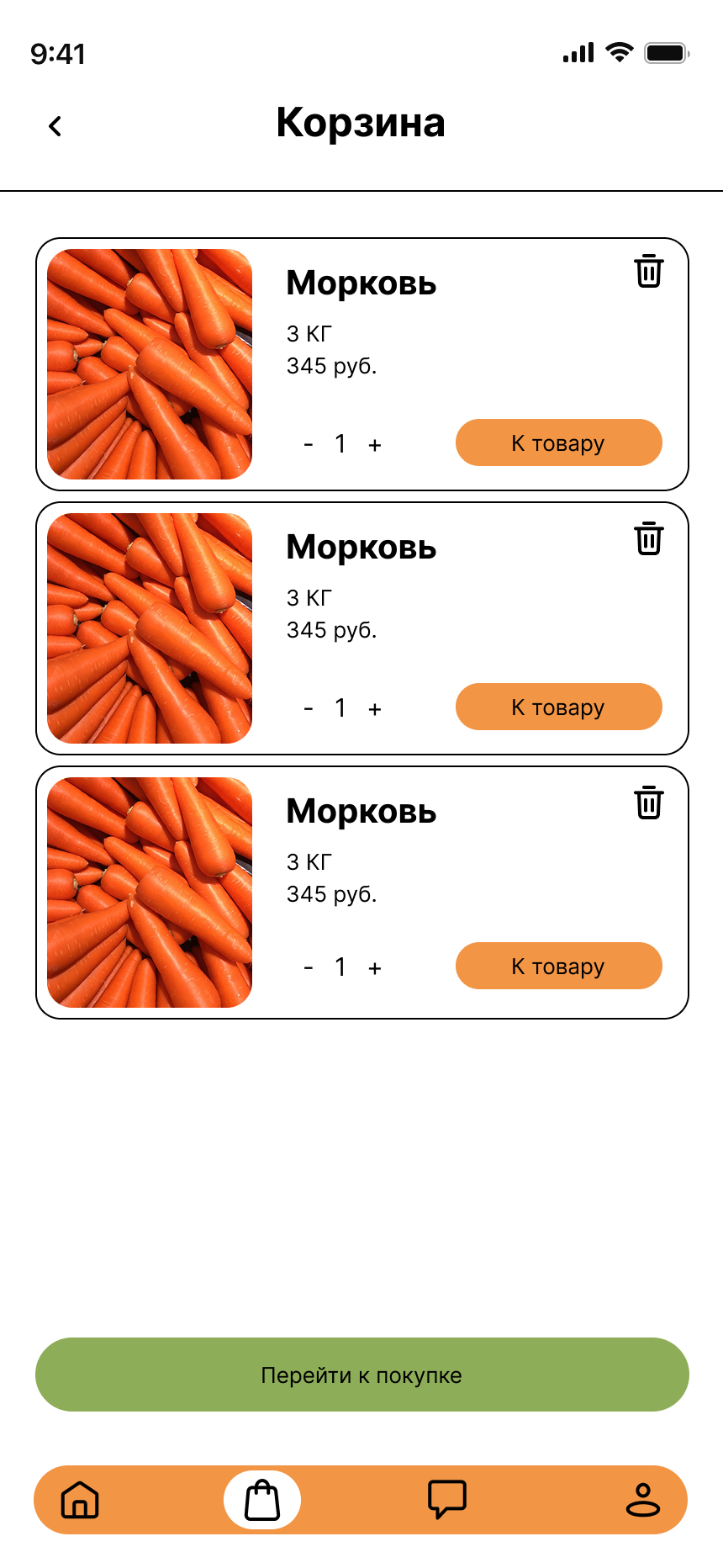Select the shopping bag tab
Screen dimensions: 723x1568
coord(262,1500)
